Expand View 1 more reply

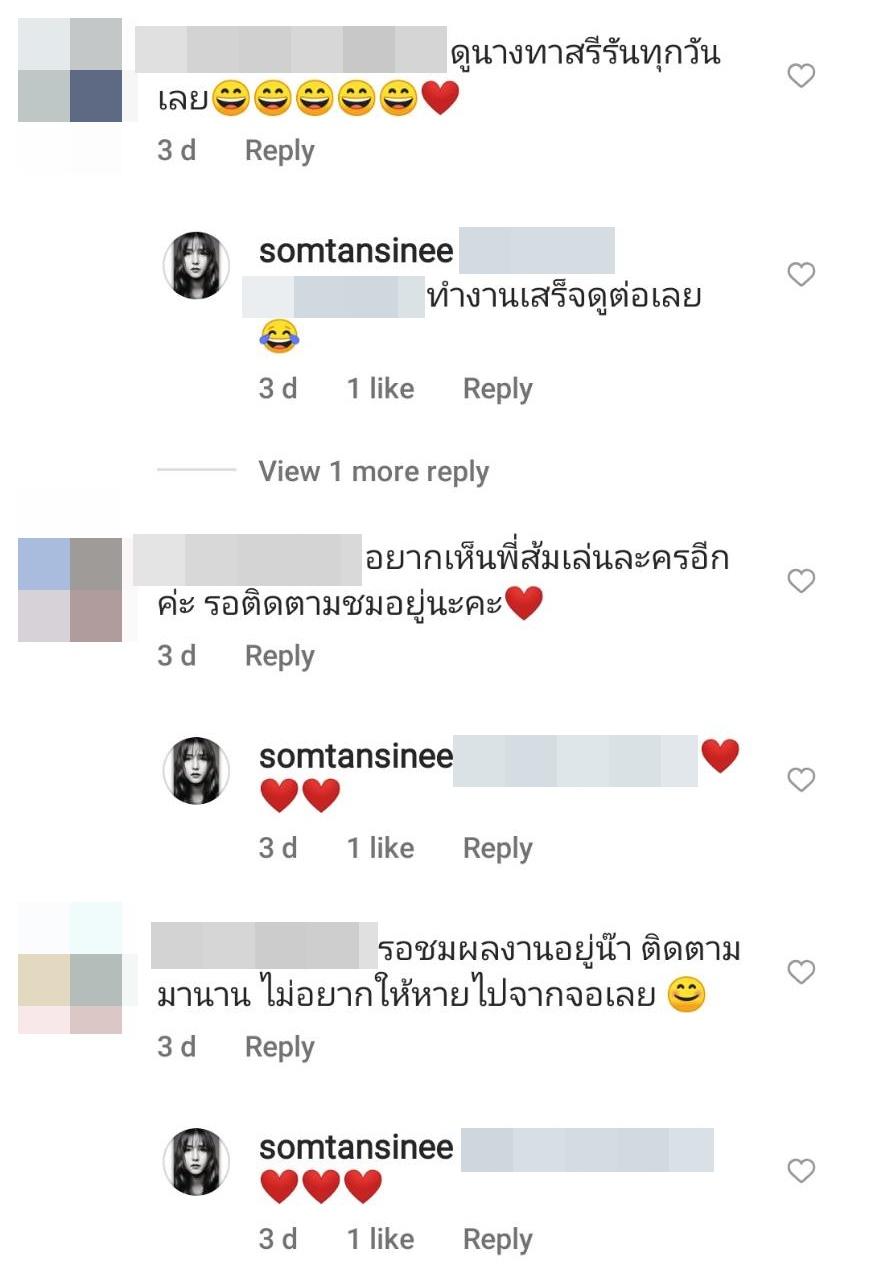click(x=373, y=471)
